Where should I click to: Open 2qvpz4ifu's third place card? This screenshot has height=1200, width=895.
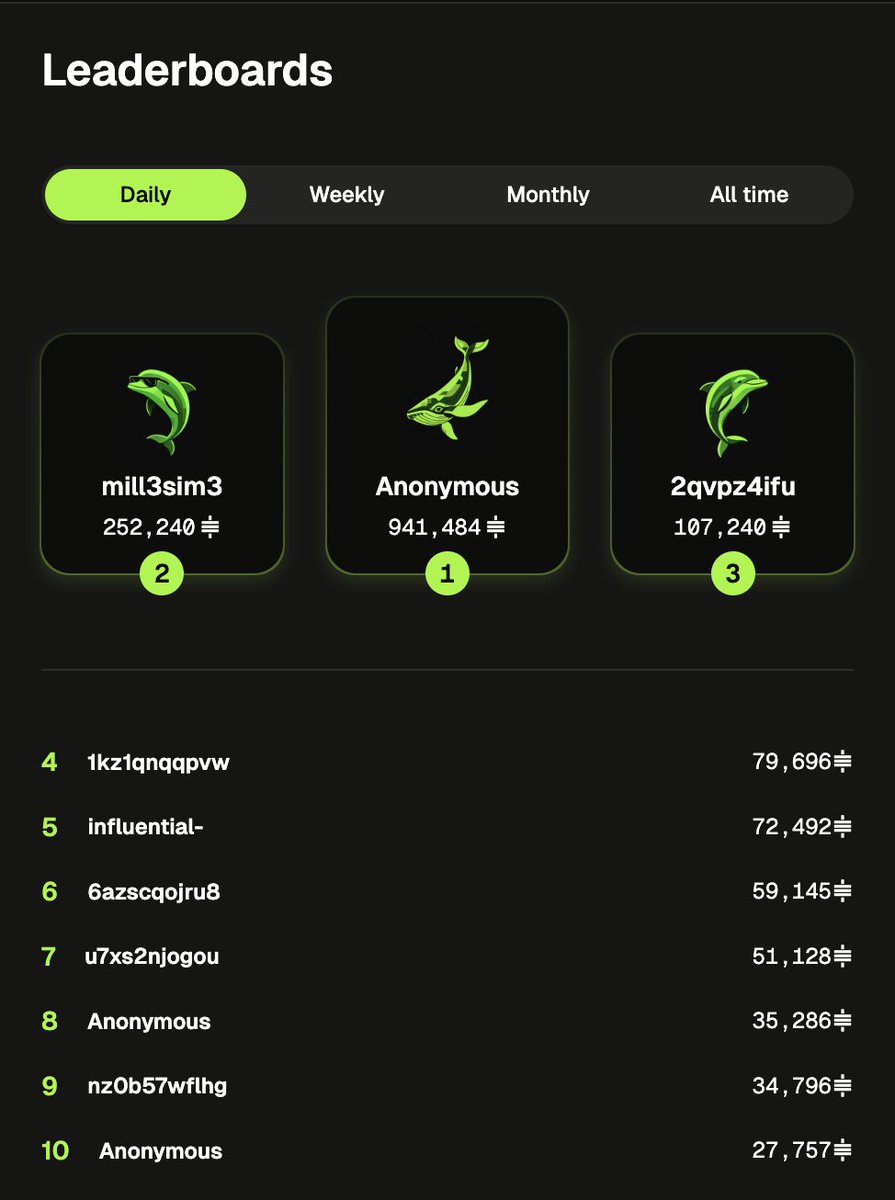tap(733, 455)
